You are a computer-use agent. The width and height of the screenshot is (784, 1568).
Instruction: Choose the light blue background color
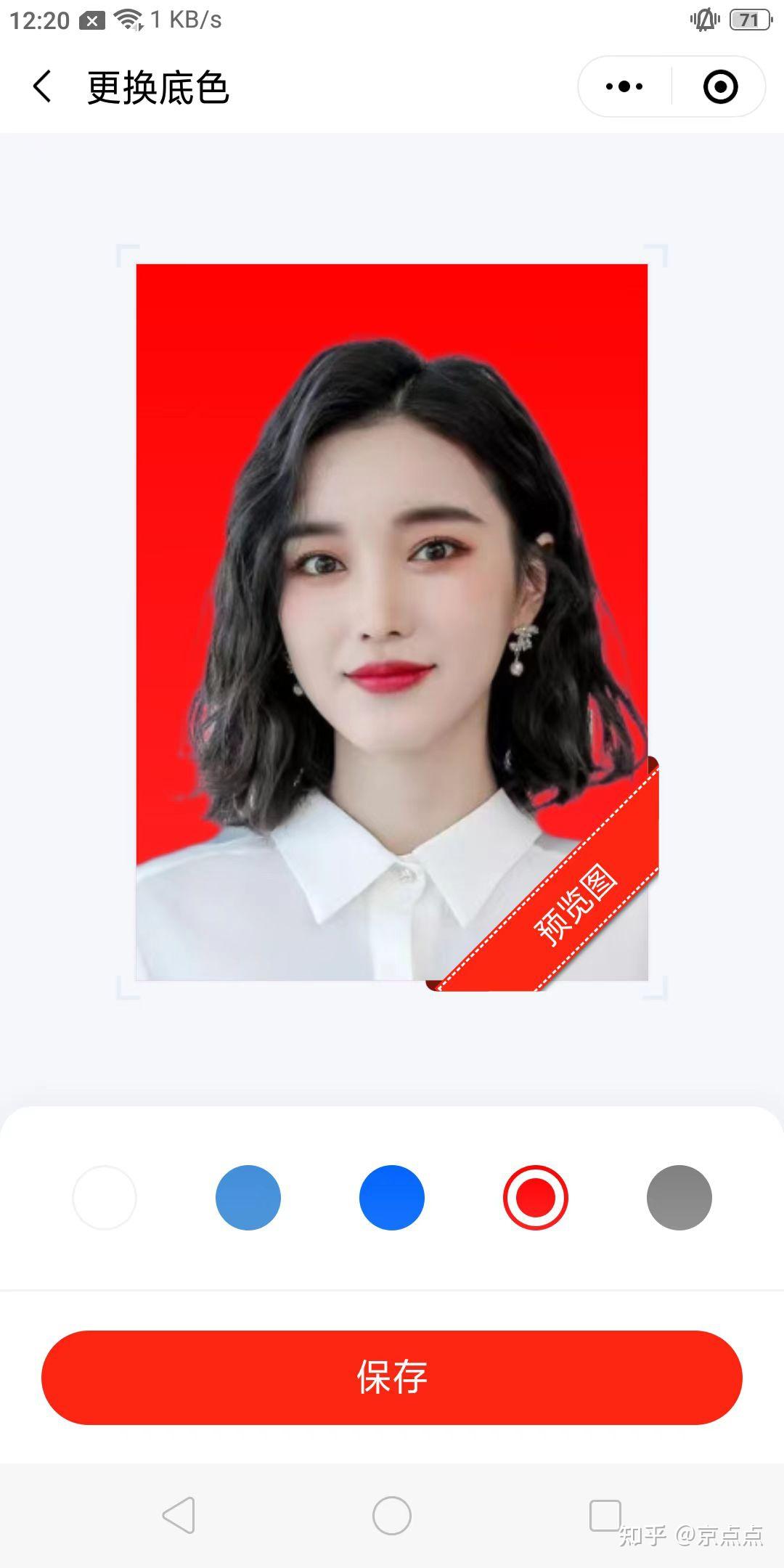coord(248,1197)
